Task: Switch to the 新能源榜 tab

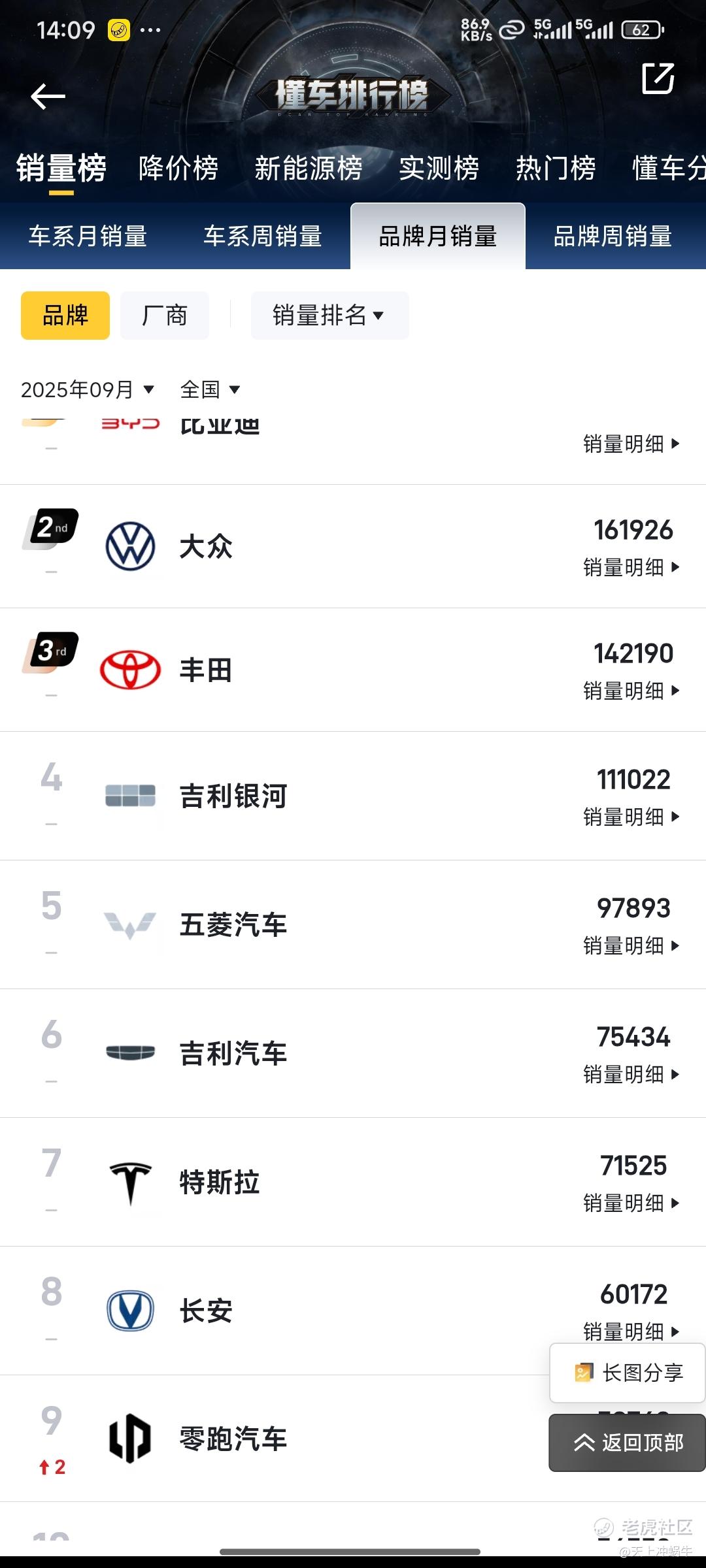Action: [x=309, y=168]
